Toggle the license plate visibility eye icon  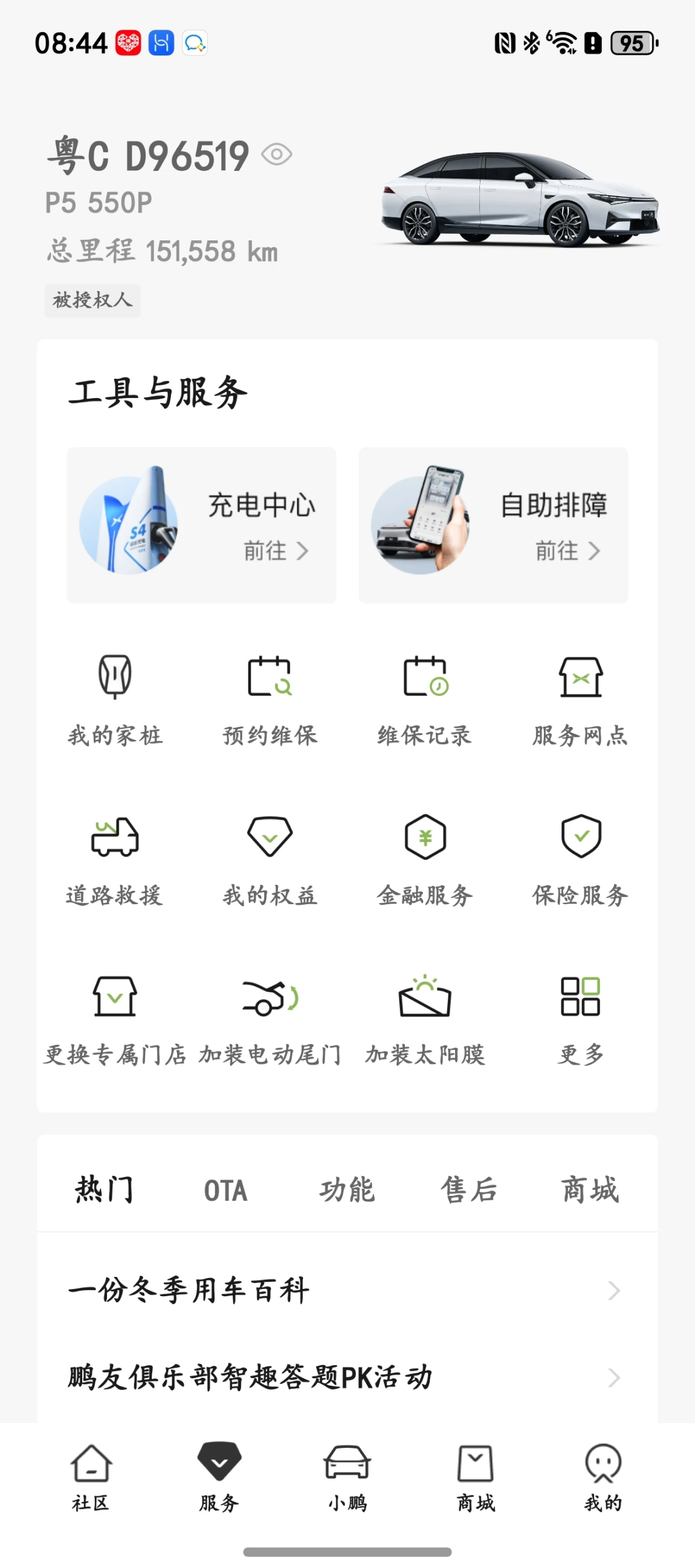pos(277,155)
